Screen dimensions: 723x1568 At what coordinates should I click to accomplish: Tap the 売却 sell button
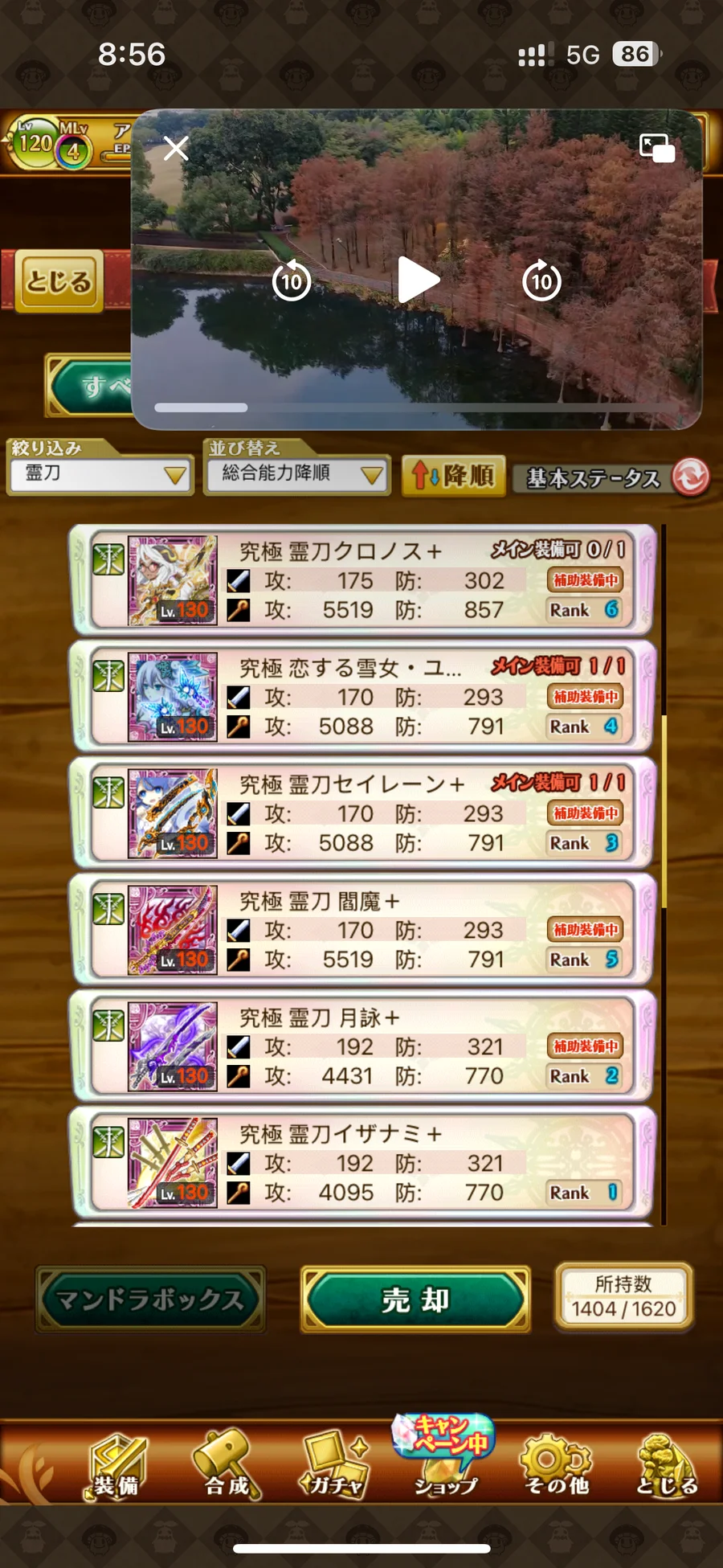click(415, 1300)
